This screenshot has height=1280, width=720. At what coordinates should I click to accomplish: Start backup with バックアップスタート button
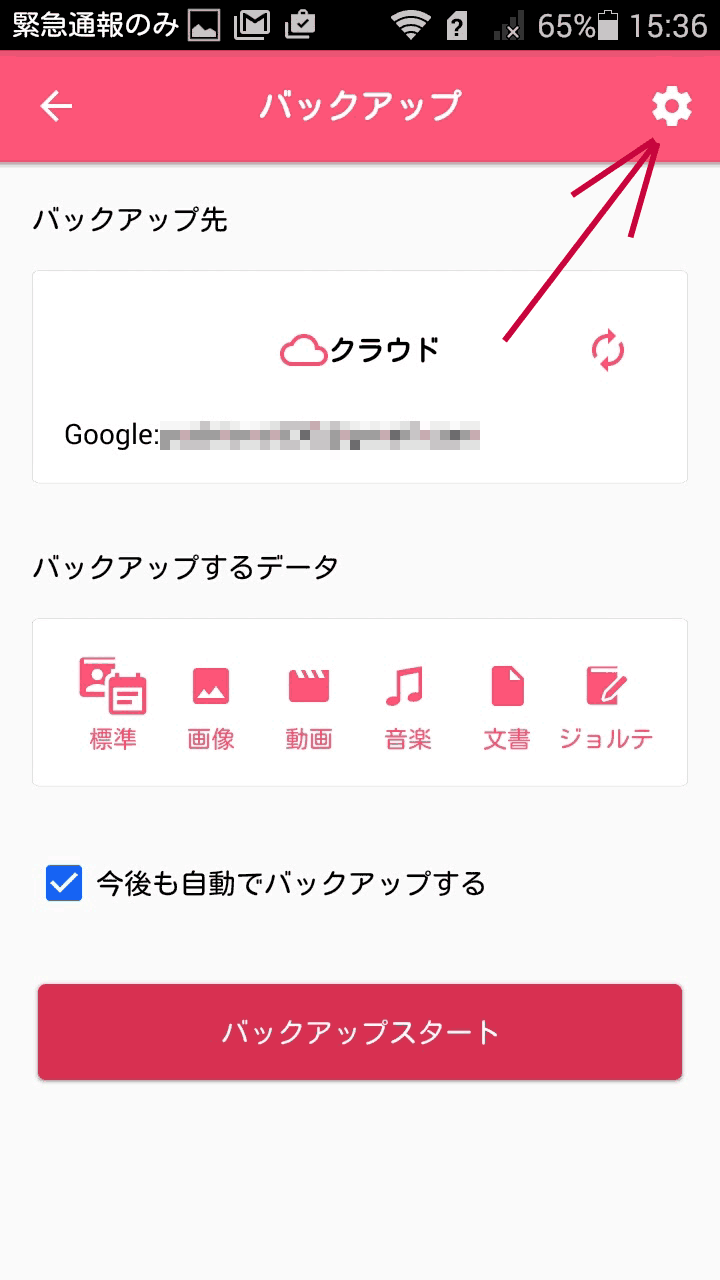(360, 1032)
